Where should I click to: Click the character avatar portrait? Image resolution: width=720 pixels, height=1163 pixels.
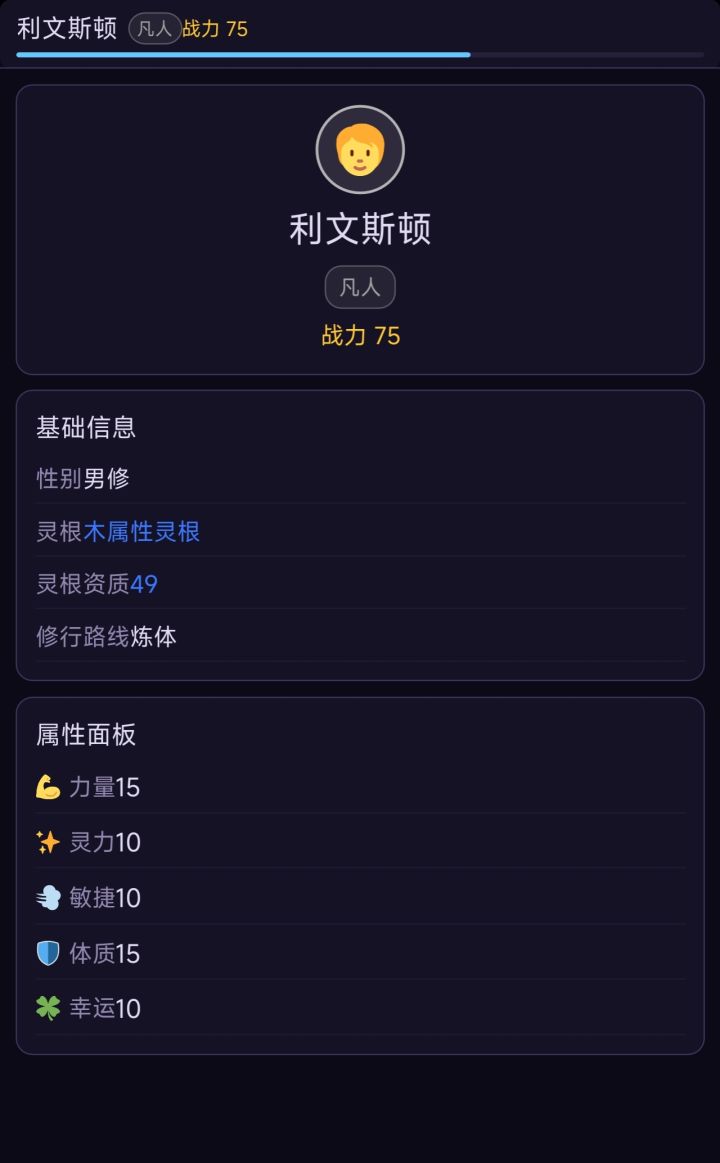click(360, 148)
